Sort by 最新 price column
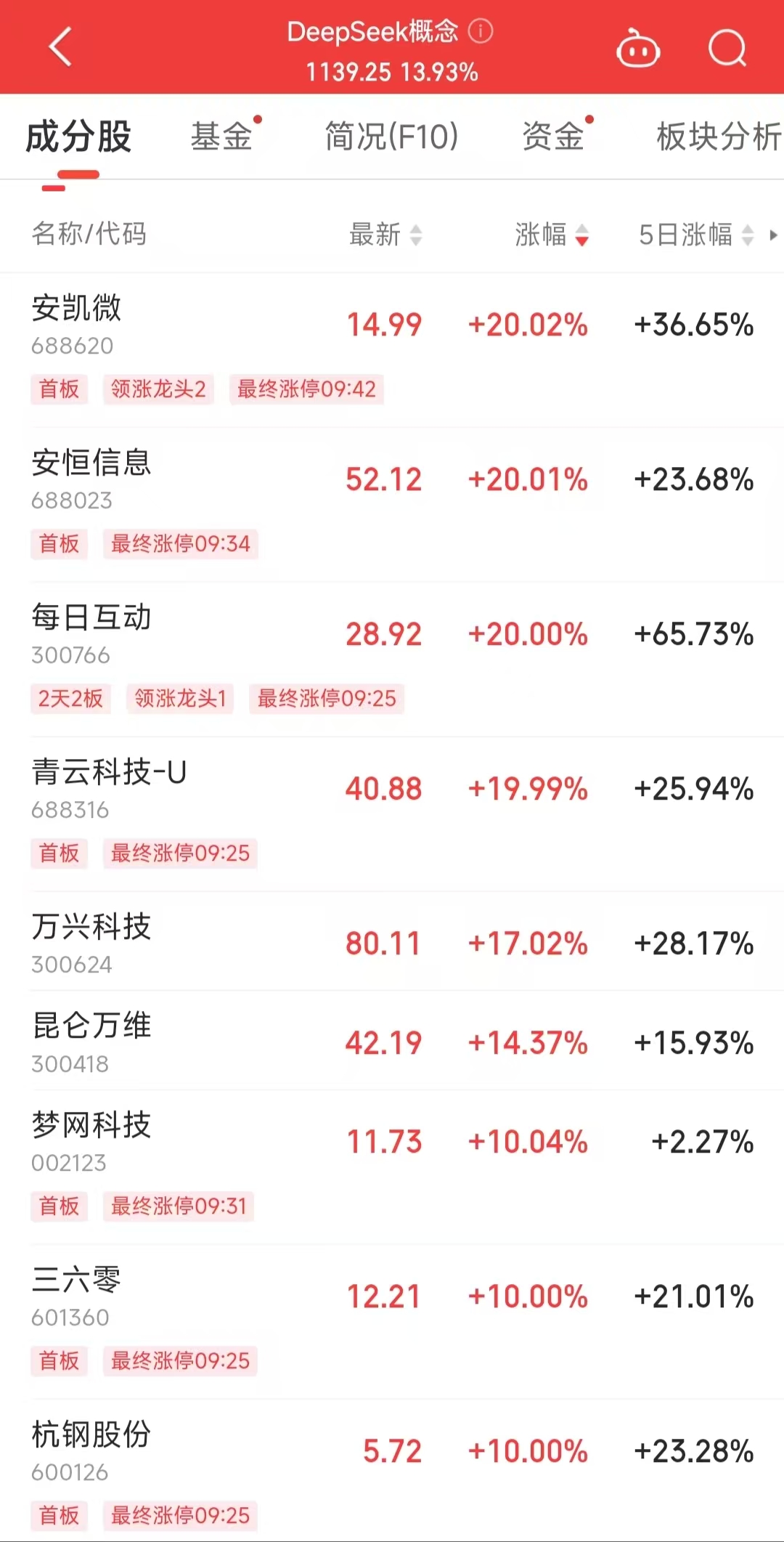Image resolution: width=784 pixels, height=1542 pixels. click(x=385, y=235)
